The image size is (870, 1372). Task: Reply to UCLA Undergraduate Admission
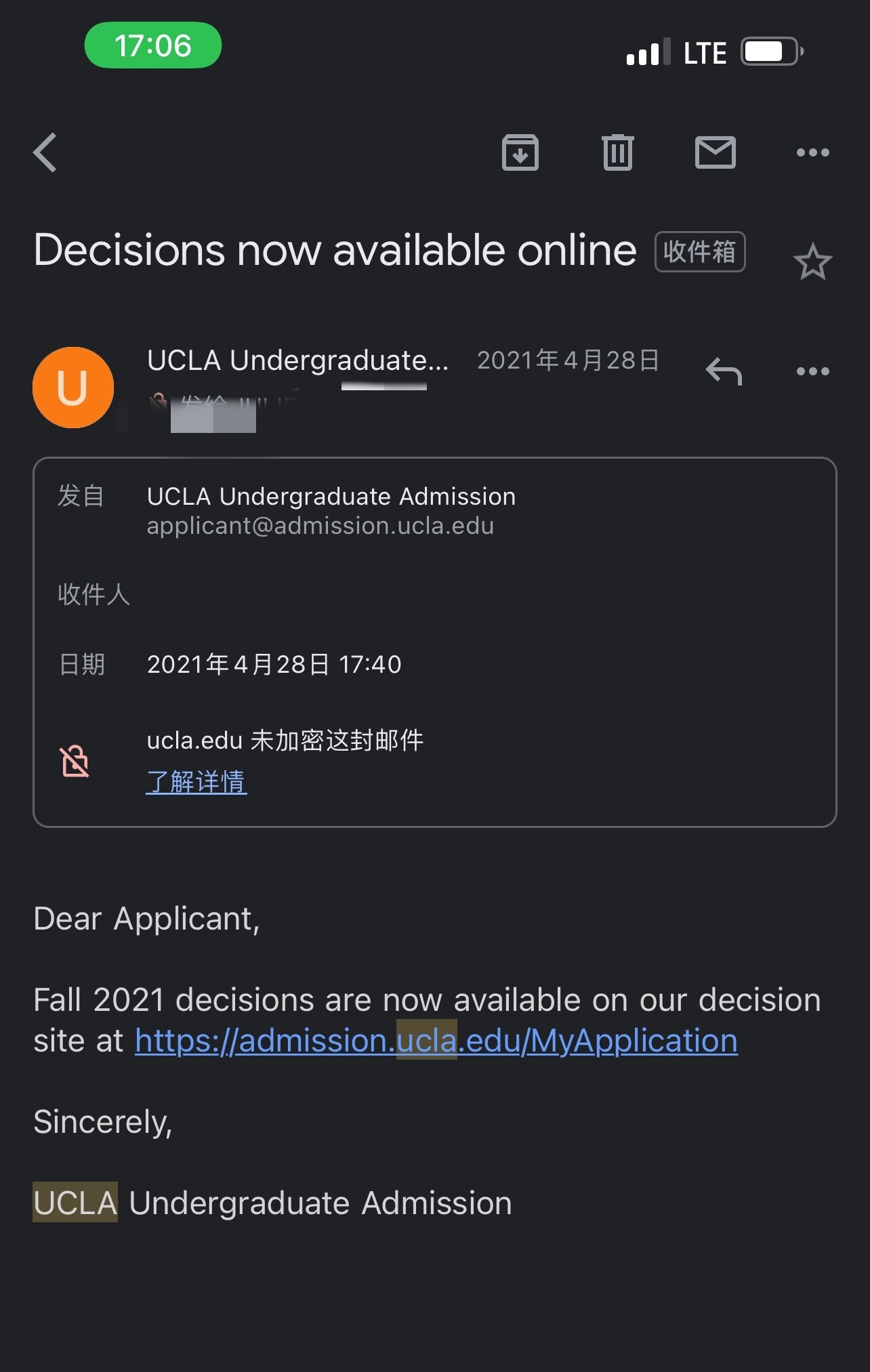point(724,371)
